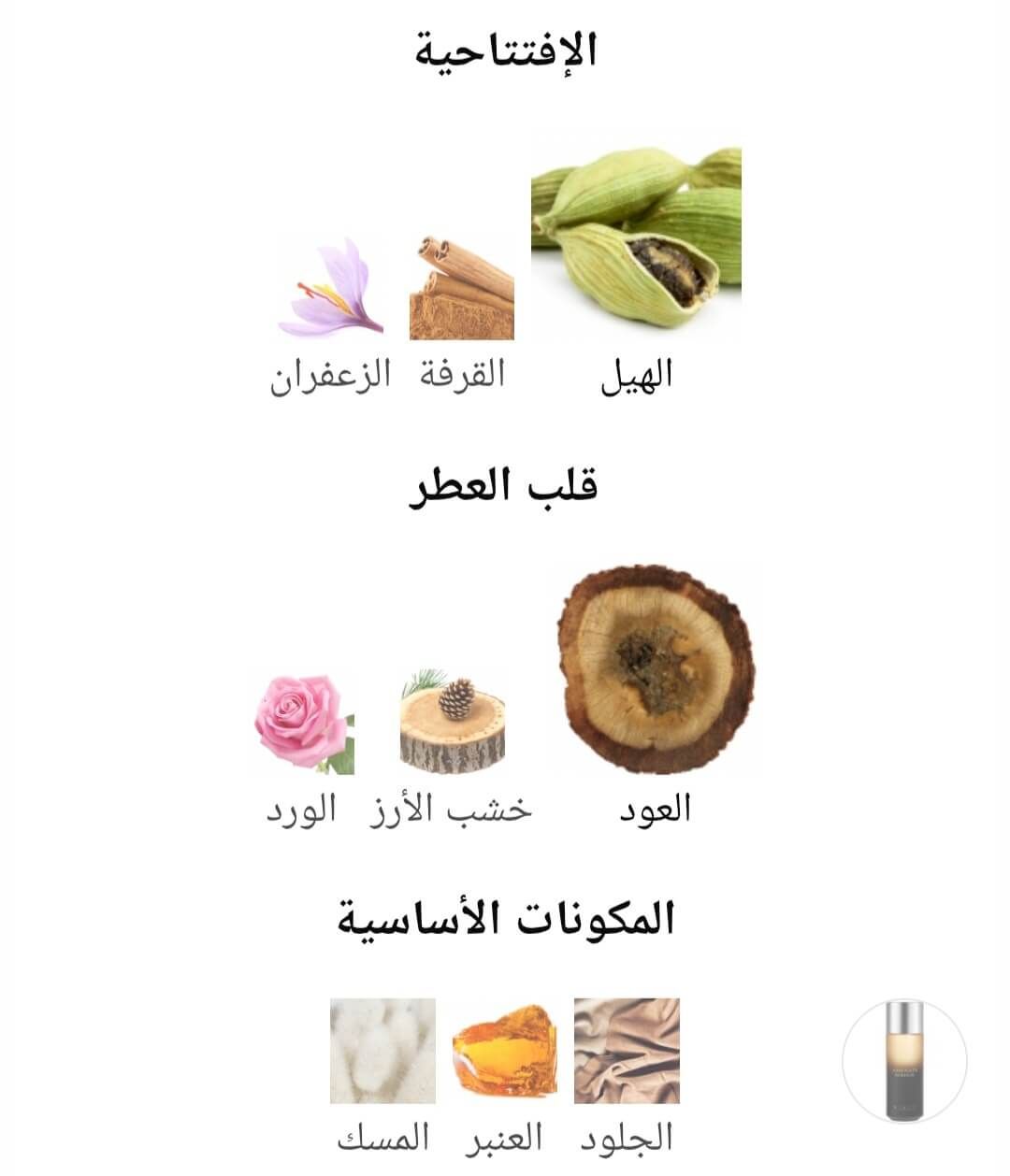This screenshot has width=1010, height=1176.
Task: Open the الورد note page
Action: [304, 724]
